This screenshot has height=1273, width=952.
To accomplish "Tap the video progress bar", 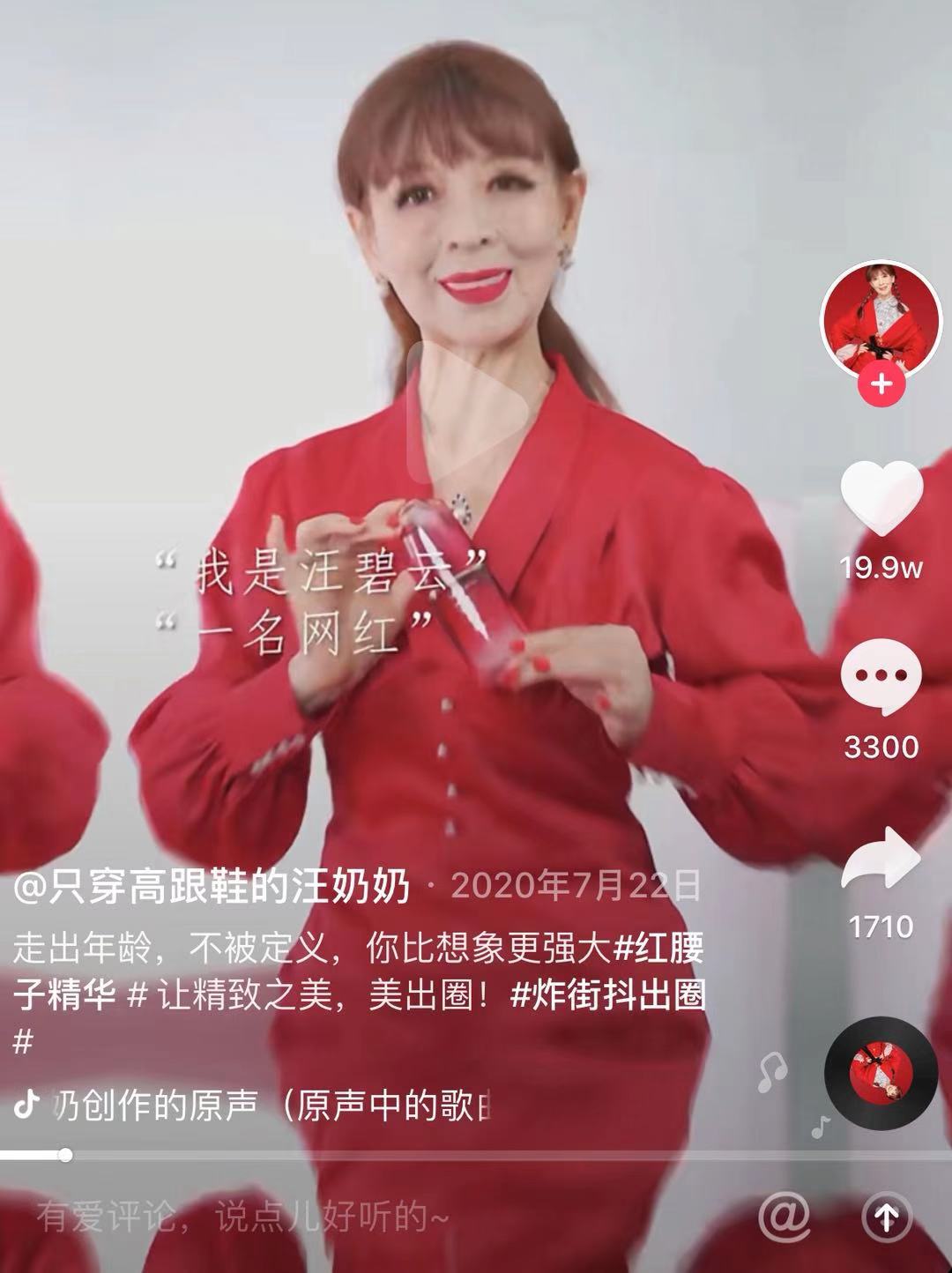I will 441,1155.
